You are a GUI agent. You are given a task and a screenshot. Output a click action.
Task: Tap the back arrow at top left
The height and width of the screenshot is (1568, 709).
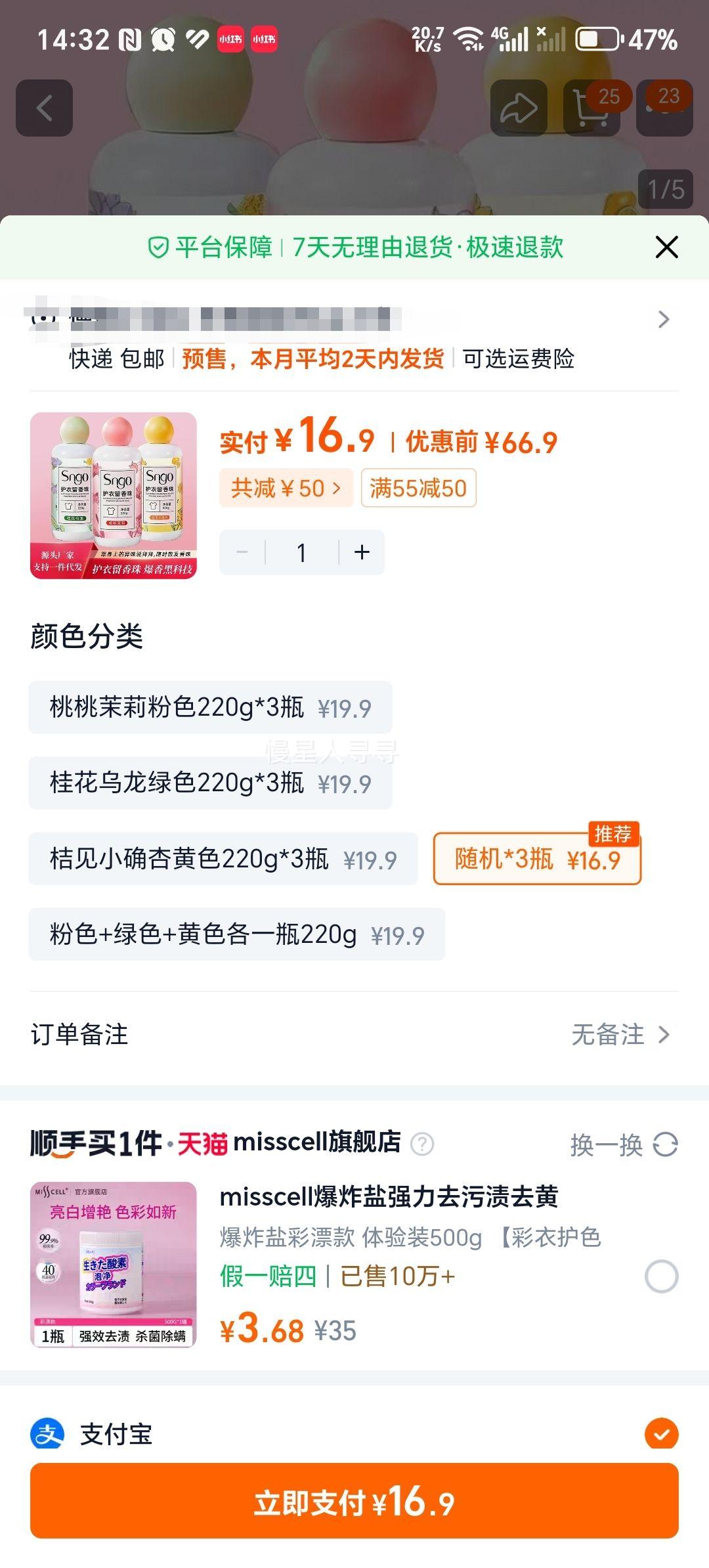tap(43, 107)
